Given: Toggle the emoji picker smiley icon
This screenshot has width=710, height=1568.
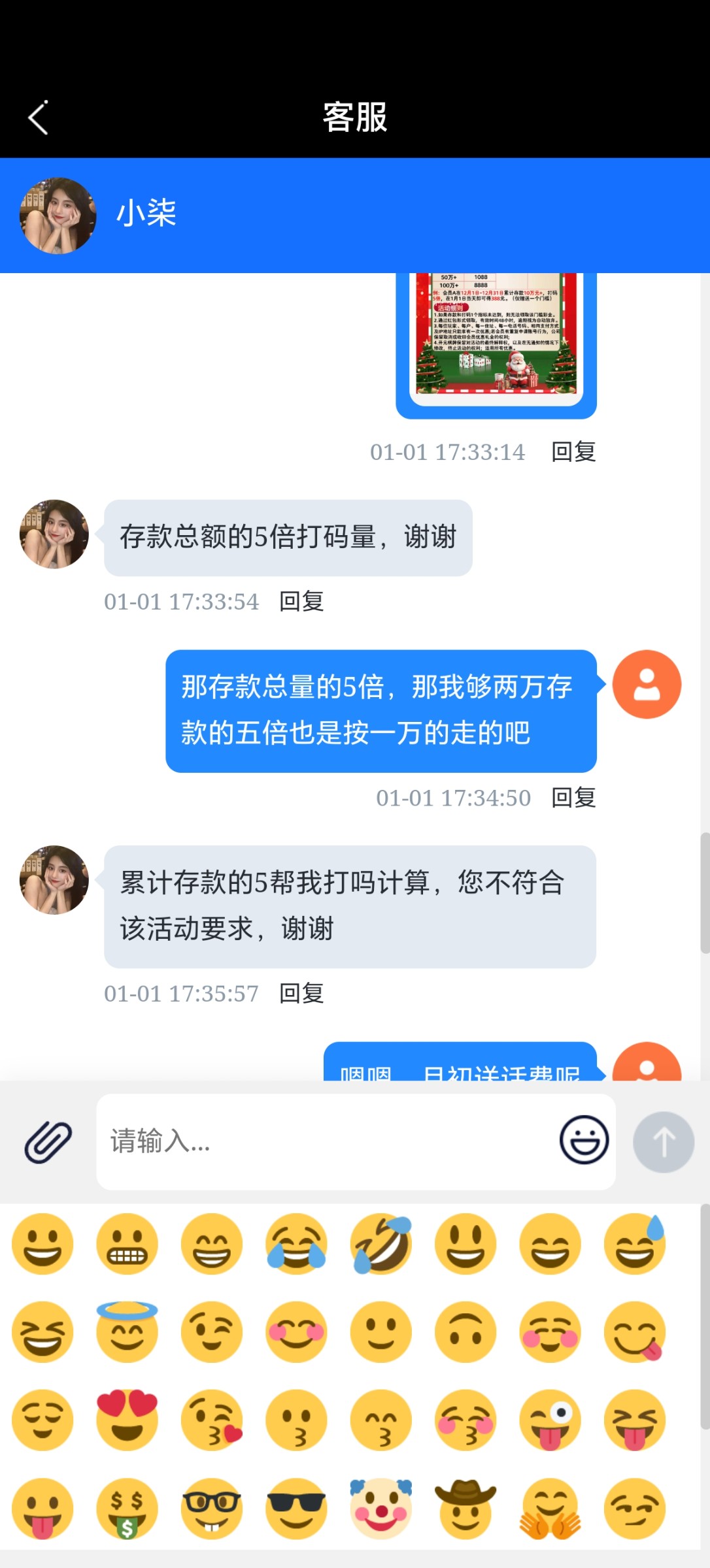Looking at the screenshot, I should (584, 1140).
